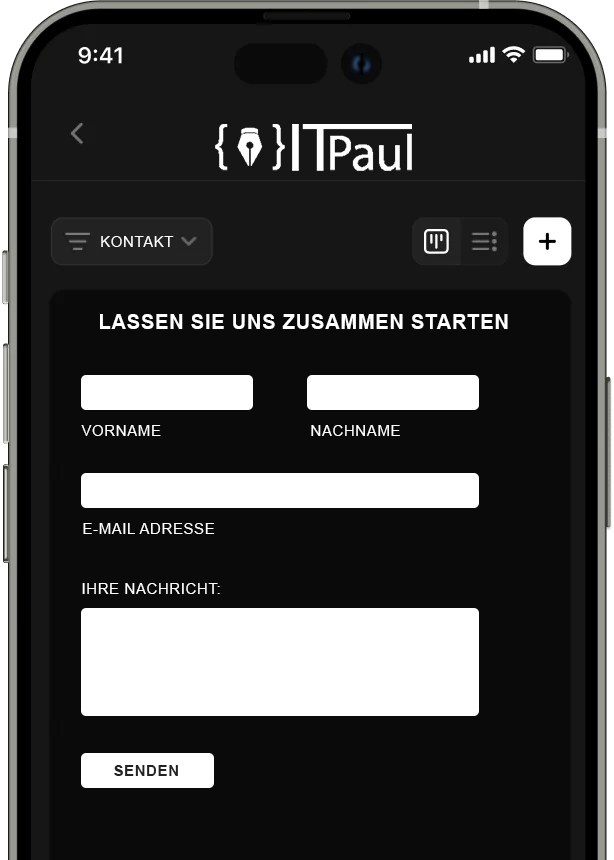Tap the Ihre Nachricht text area
This screenshot has height=860, width=614.
pyautogui.click(x=280, y=661)
